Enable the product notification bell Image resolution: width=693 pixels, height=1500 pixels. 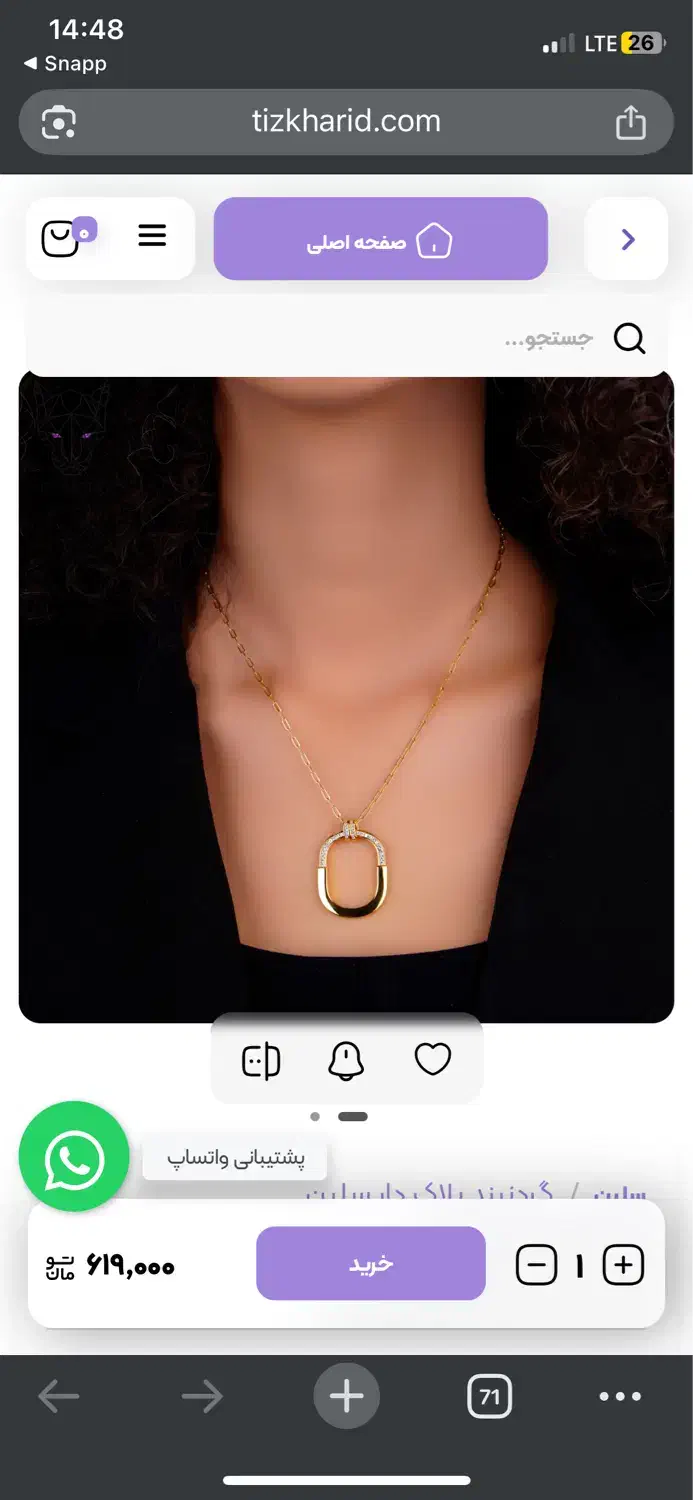346,1060
